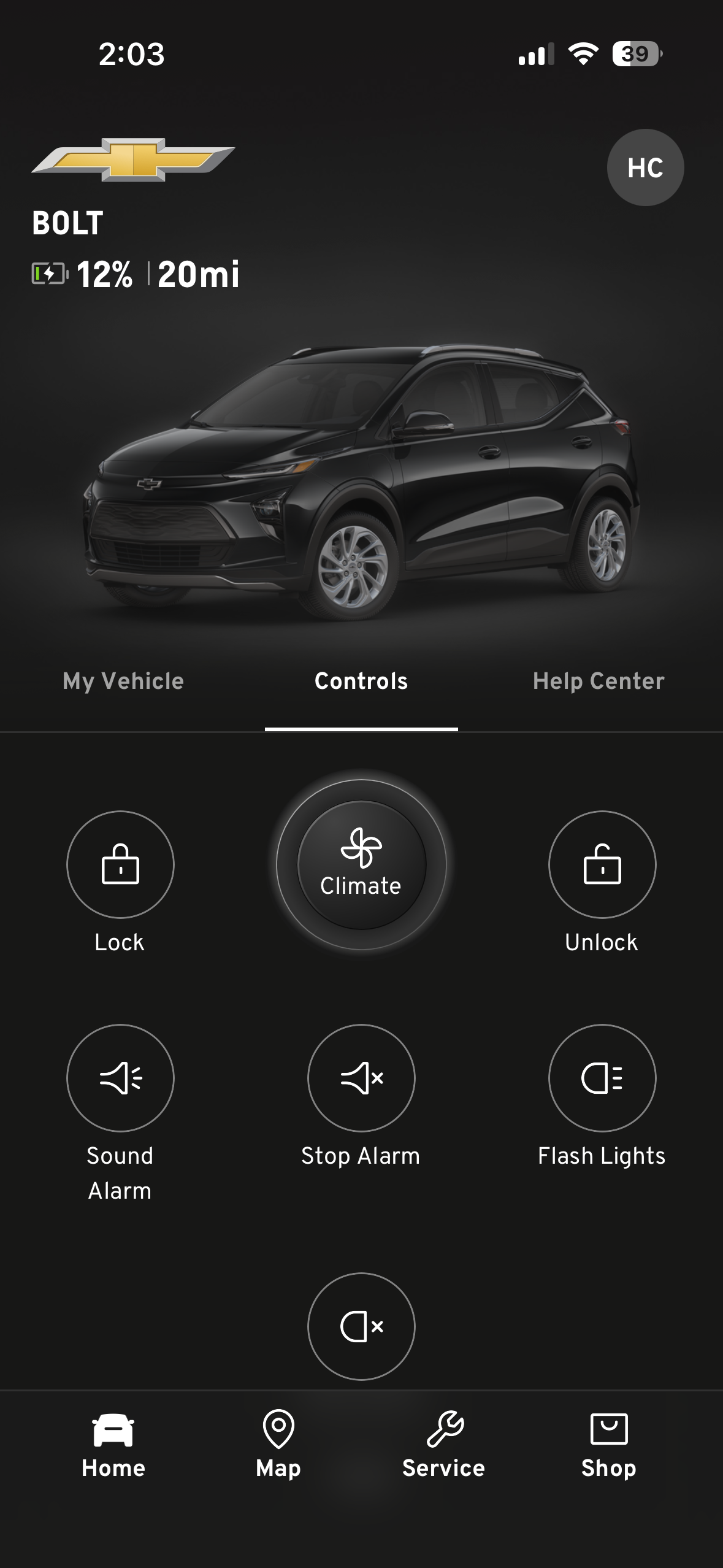Lock the Bolt's doors
723x1568 pixels.
pyautogui.click(x=120, y=864)
